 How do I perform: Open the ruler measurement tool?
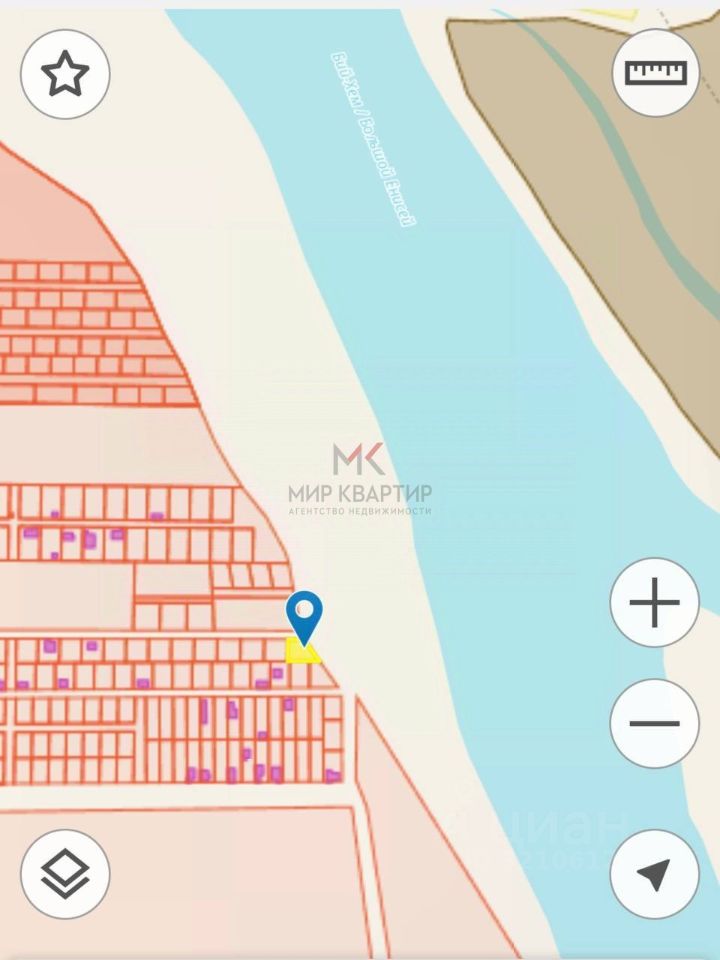[x=655, y=74]
